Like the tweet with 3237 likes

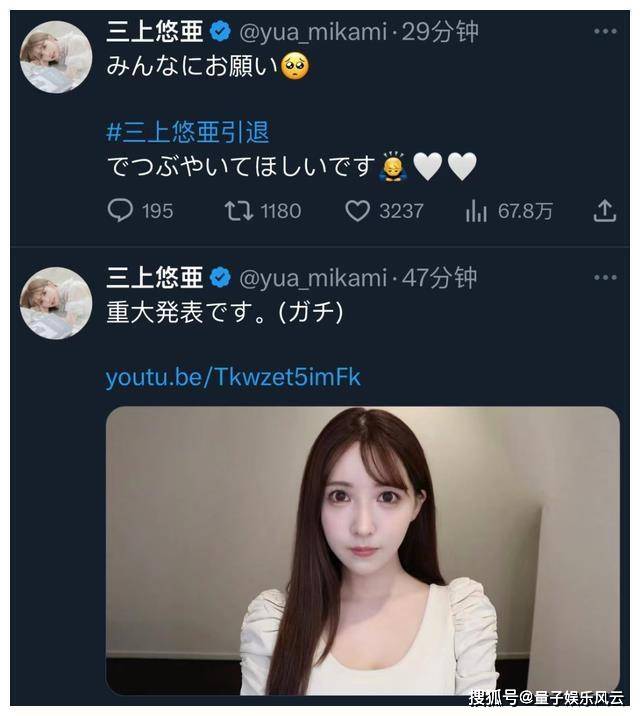pos(358,210)
